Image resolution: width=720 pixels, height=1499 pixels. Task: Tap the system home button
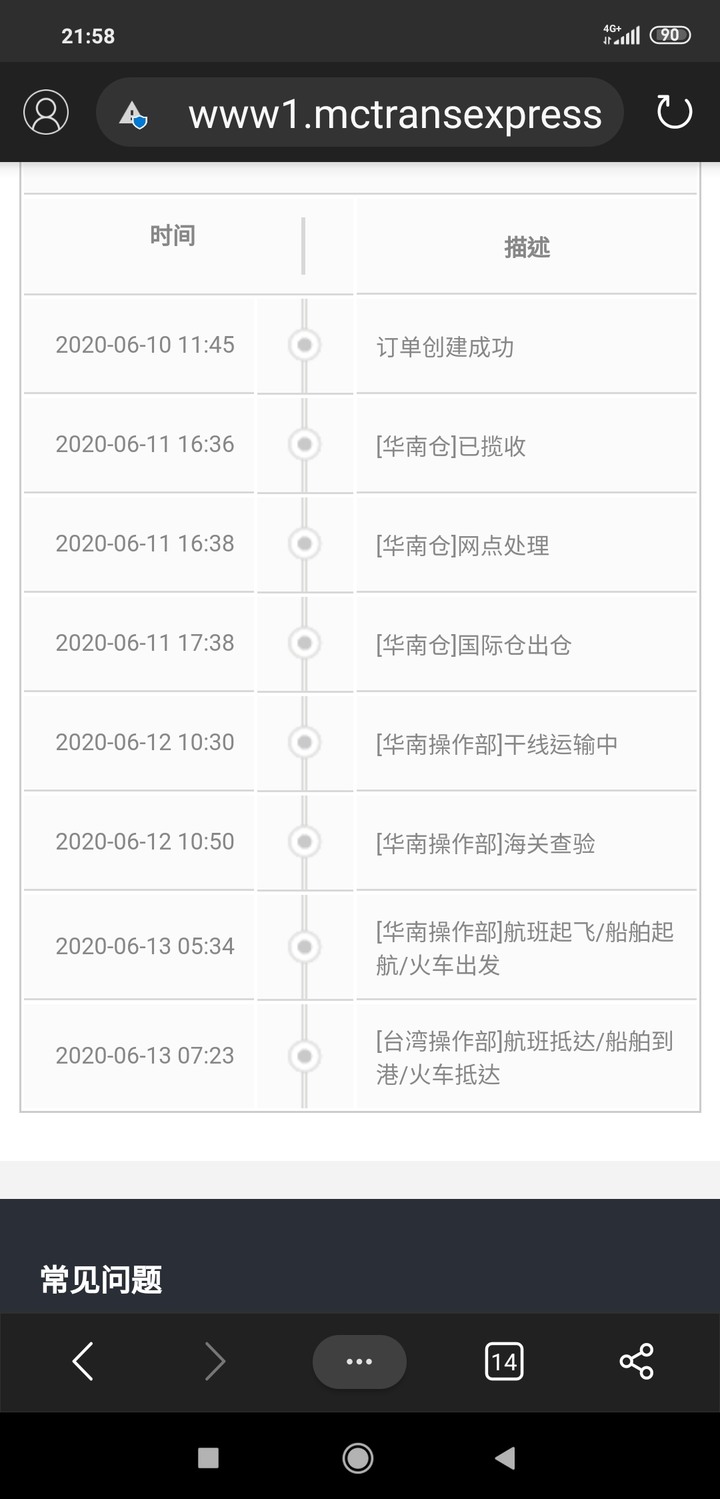click(358, 1458)
